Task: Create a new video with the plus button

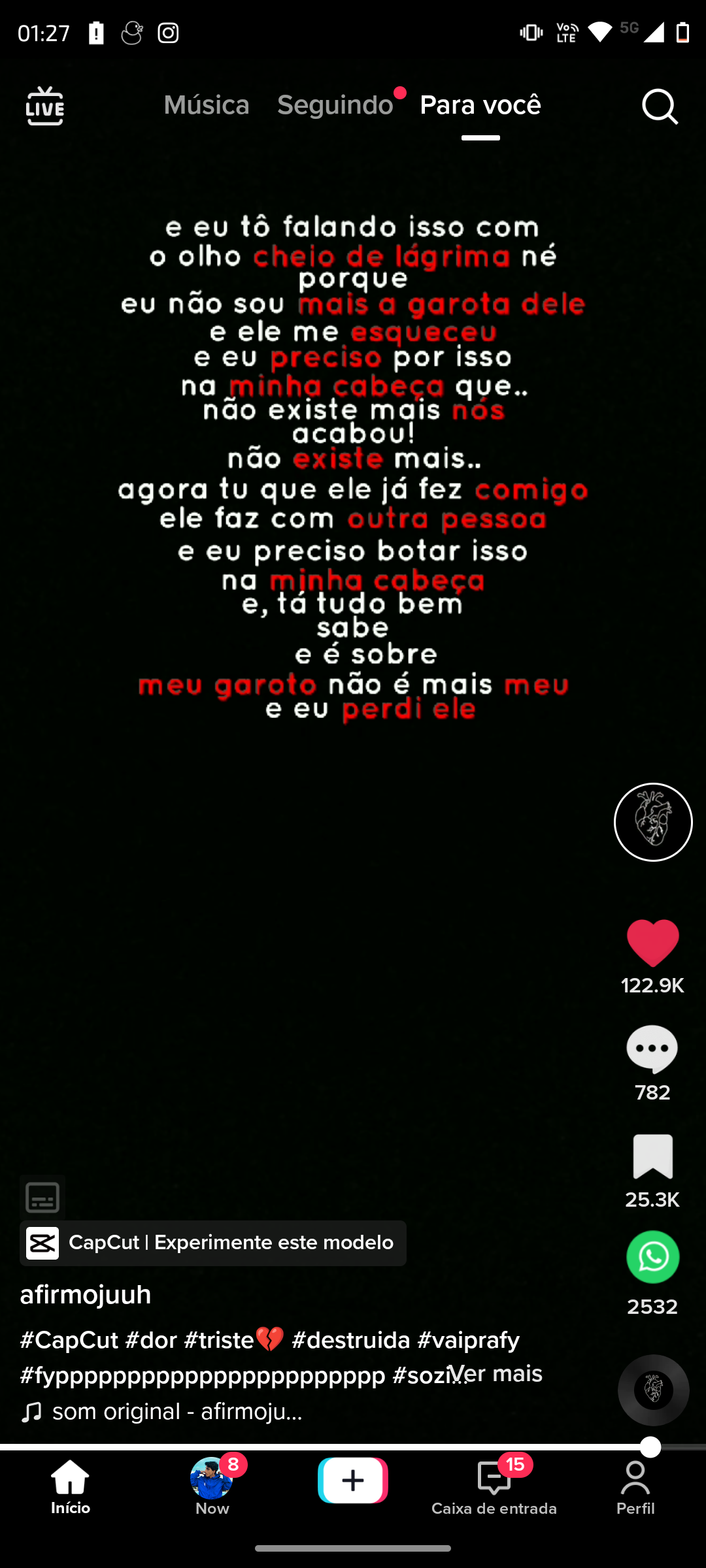Action: click(353, 1480)
